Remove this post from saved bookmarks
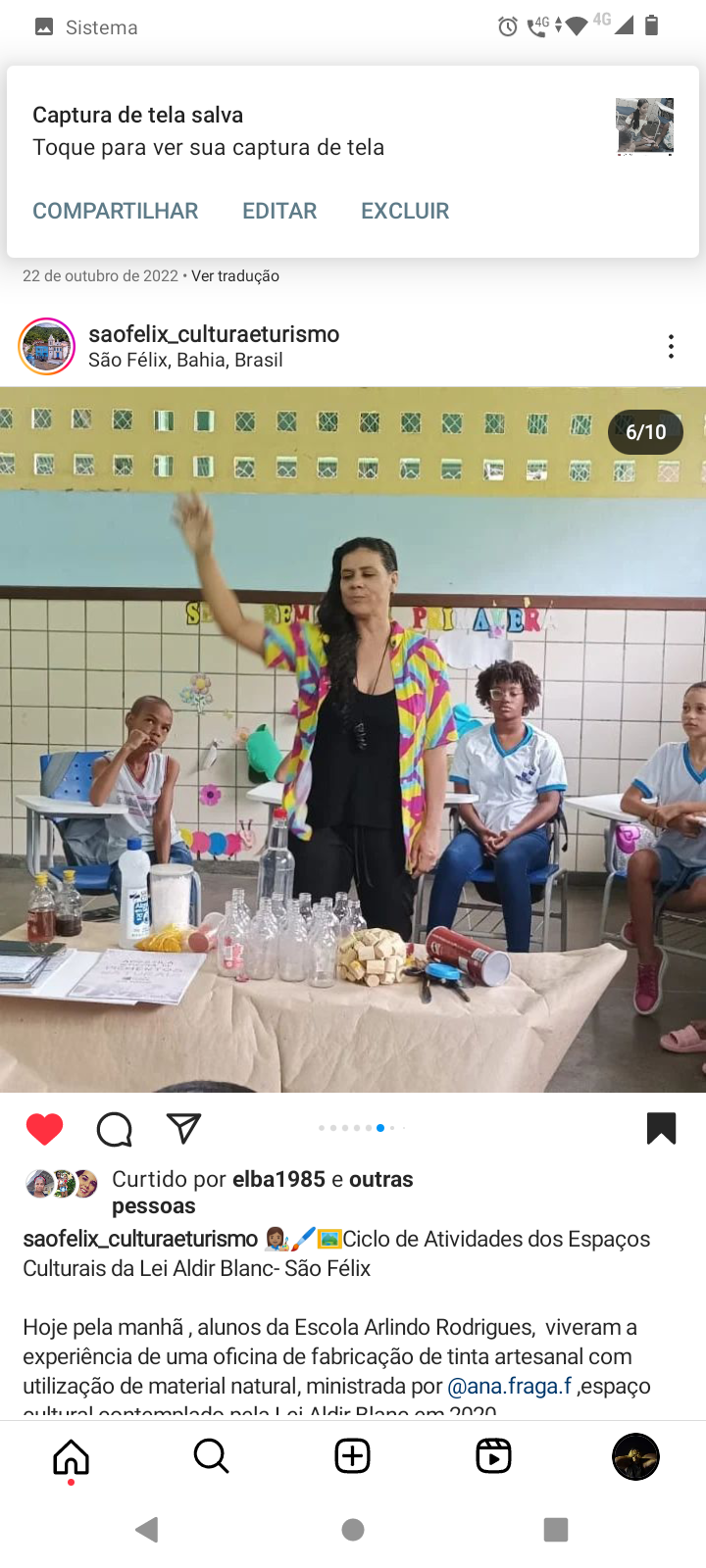The image size is (706, 1568). (x=662, y=1128)
